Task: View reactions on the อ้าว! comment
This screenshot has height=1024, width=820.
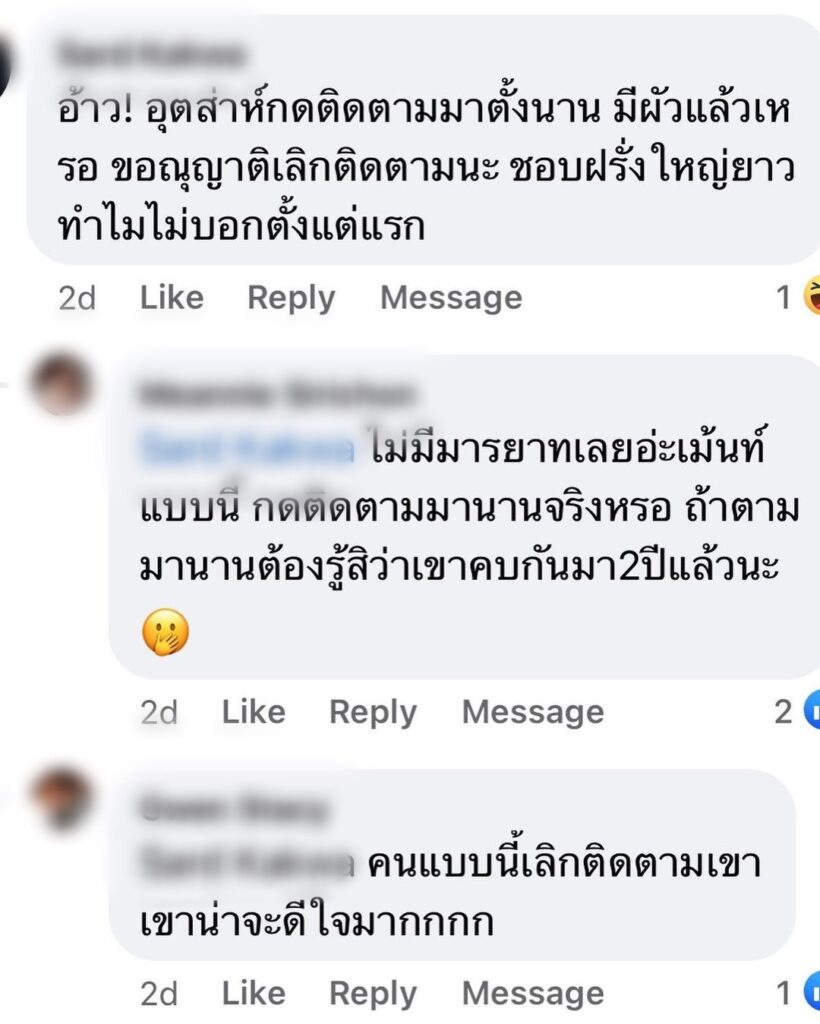Action: pyautogui.click(x=802, y=297)
